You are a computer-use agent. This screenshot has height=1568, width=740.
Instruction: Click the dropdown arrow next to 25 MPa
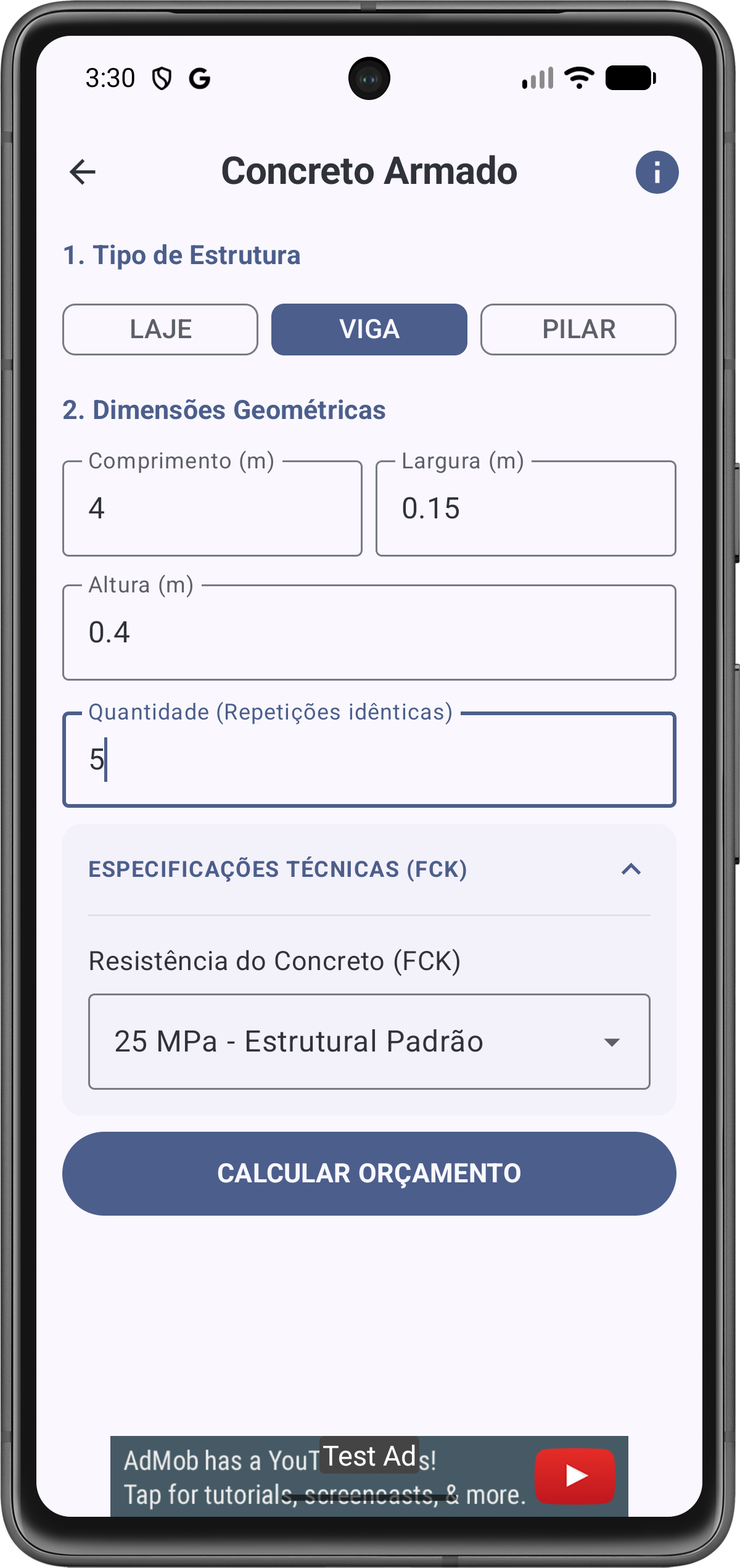[x=611, y=1041]
